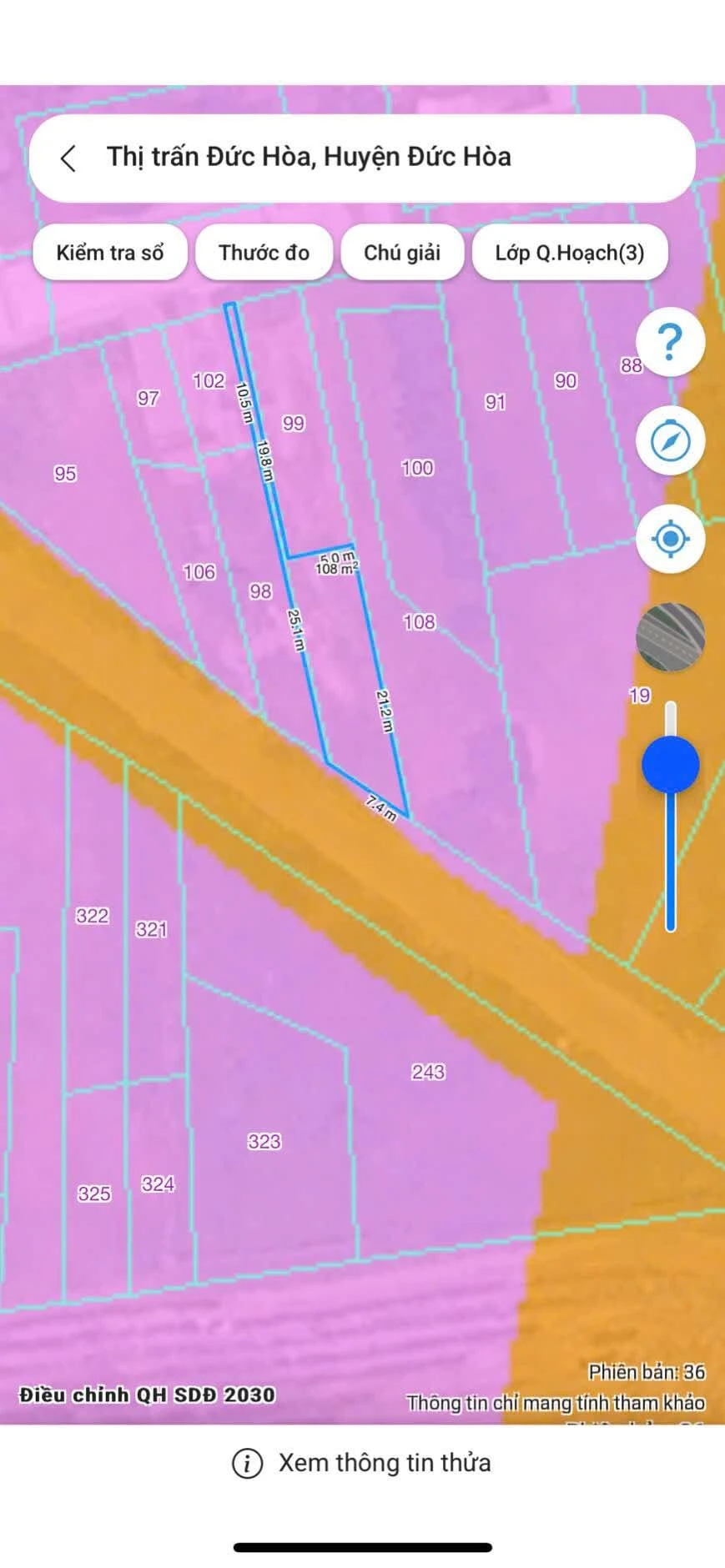The height and width of the screenshot is (1568, 725).
Task: Tap the blue opacity slider handle
Action: click(670, 764)
